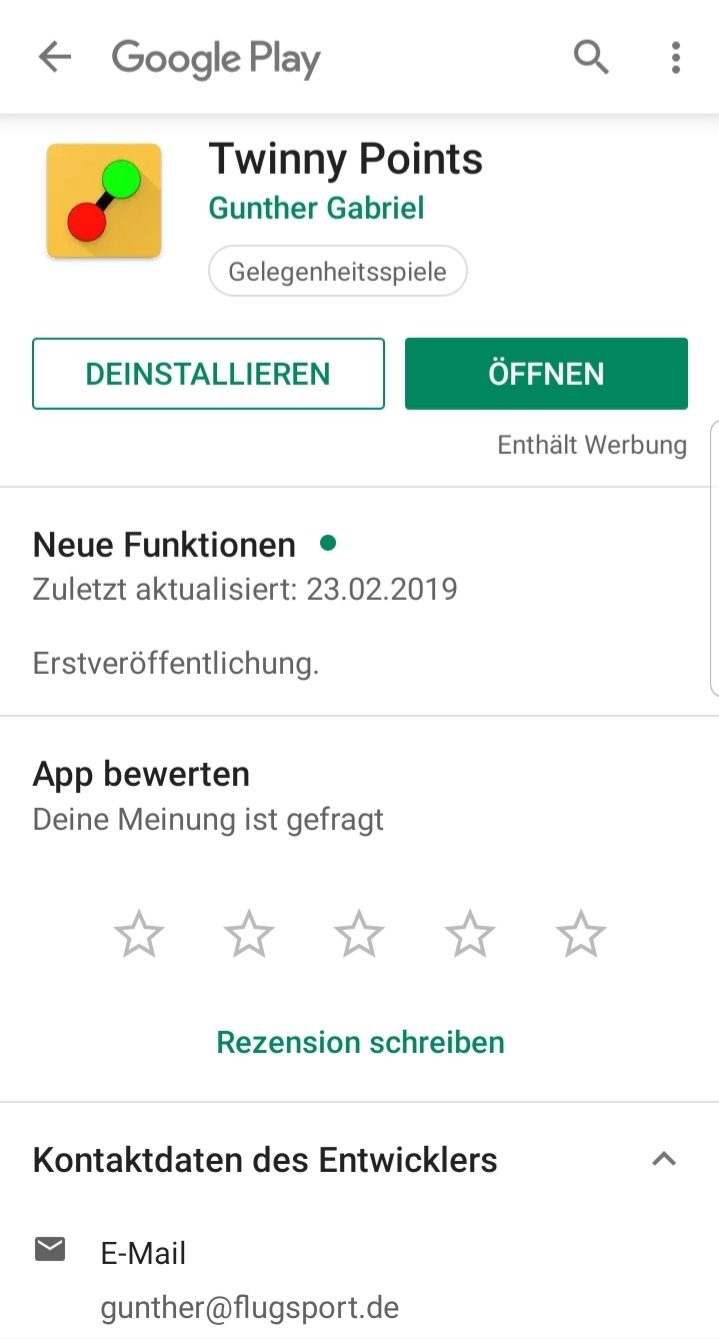This screenshot has width=719, height=1339.
Task: Email the developer at gunther@flugsport.de
Action: 250,1280
